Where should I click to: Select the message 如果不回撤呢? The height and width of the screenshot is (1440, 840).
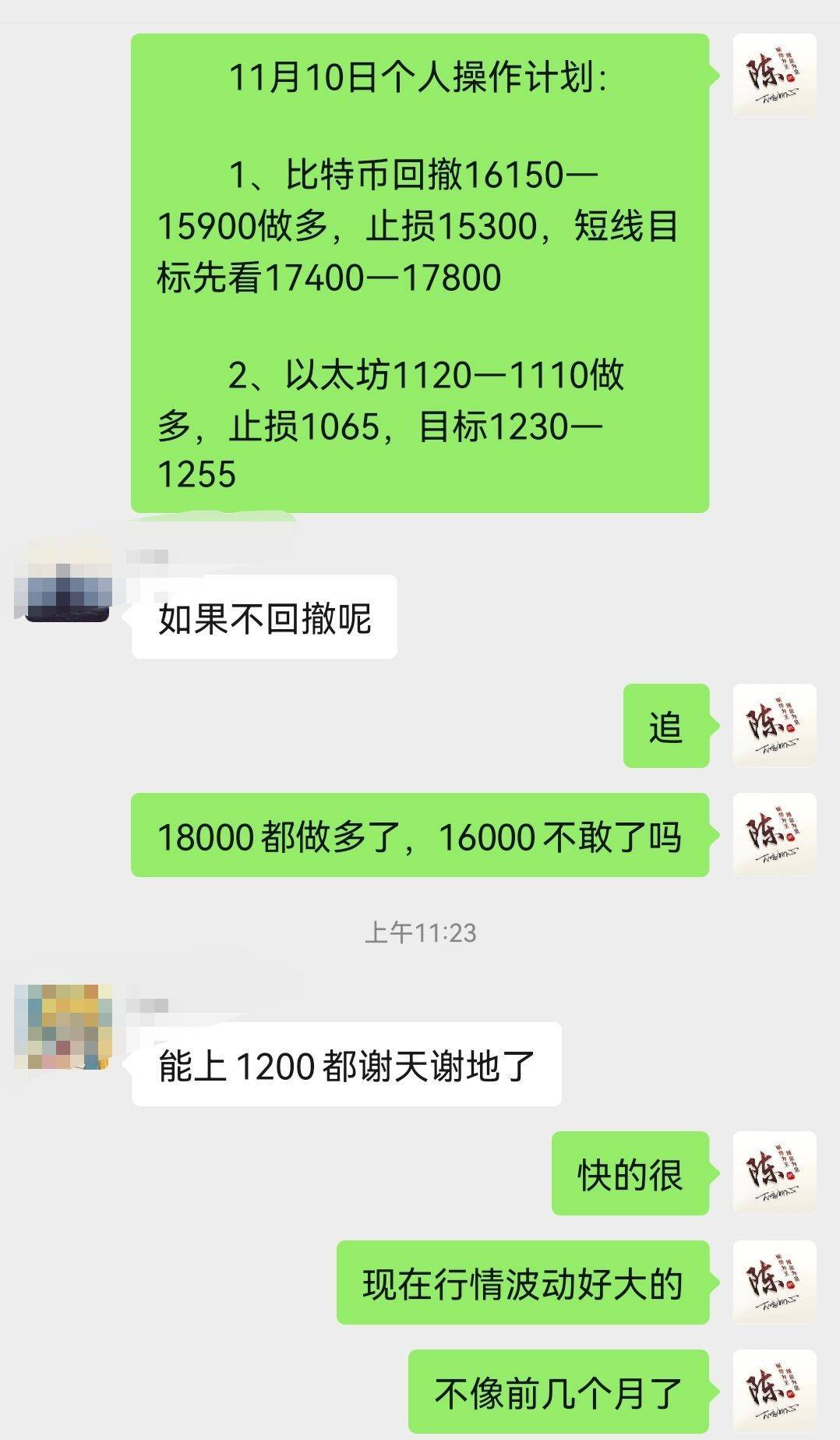point(265,617)
